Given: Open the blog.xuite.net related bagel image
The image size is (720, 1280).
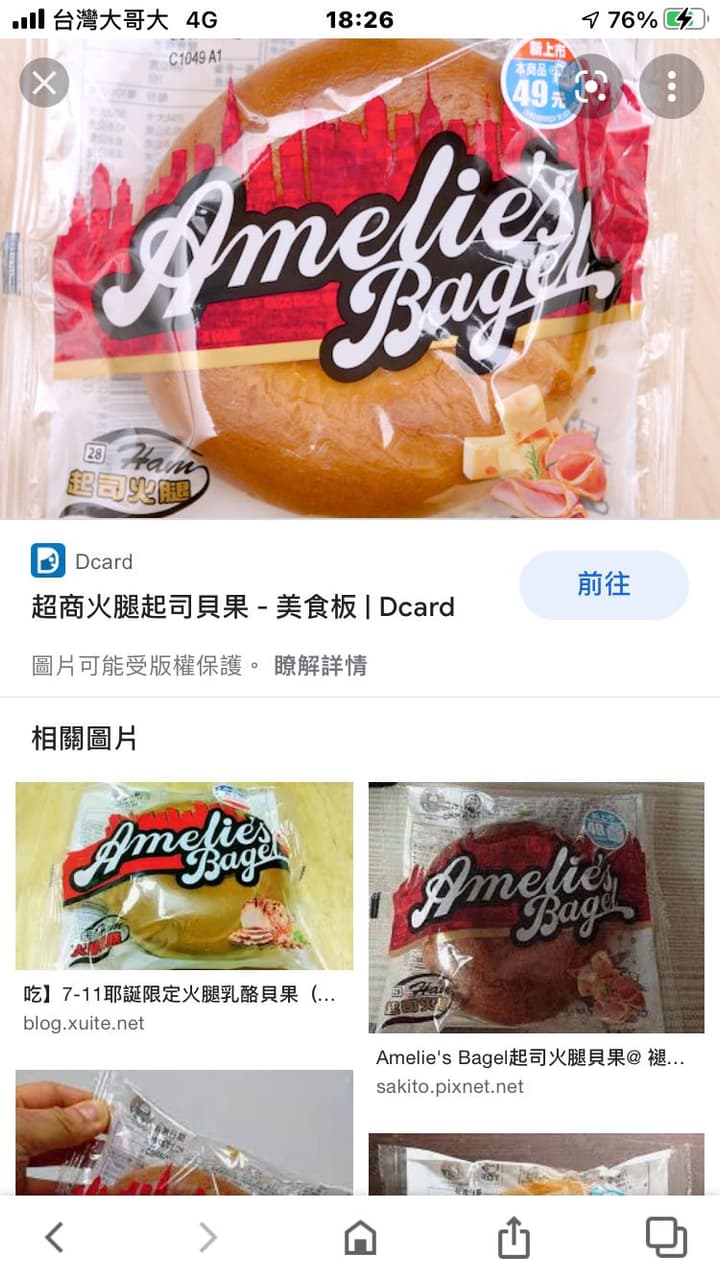Looking at the screenshot, I should click(x=184, y=876).
